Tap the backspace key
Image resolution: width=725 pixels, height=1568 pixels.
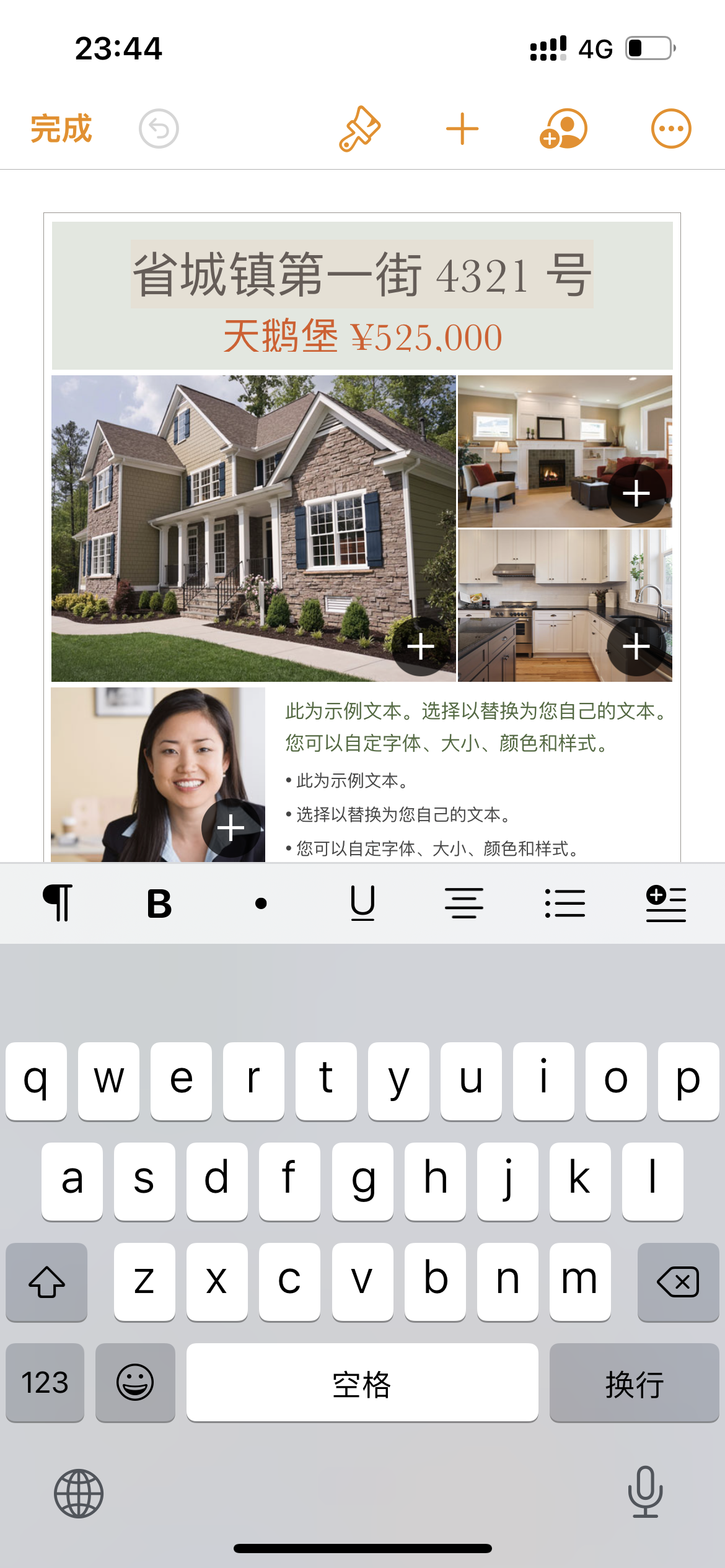click(678, 1281)
